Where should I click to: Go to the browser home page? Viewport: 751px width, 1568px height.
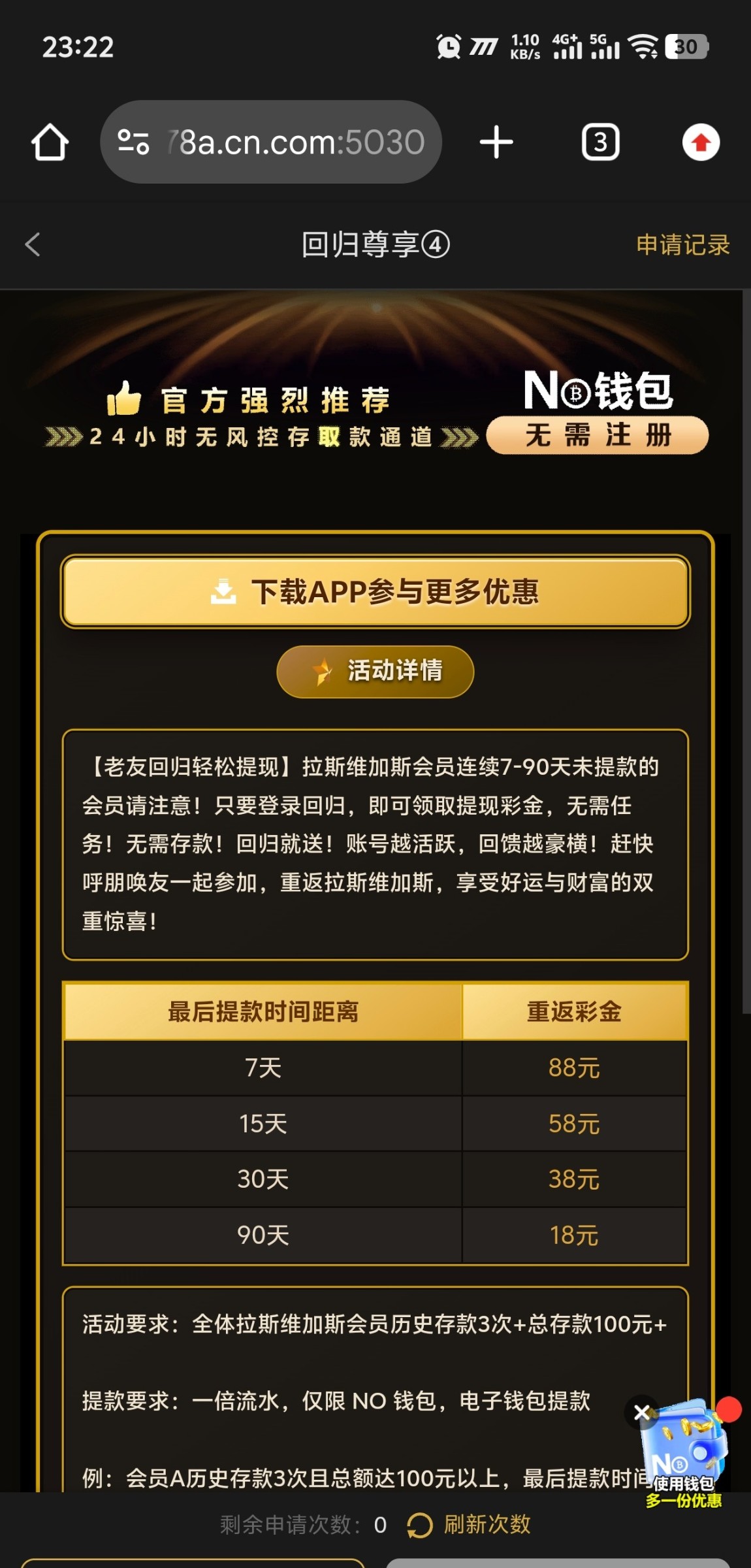(50, 142)
